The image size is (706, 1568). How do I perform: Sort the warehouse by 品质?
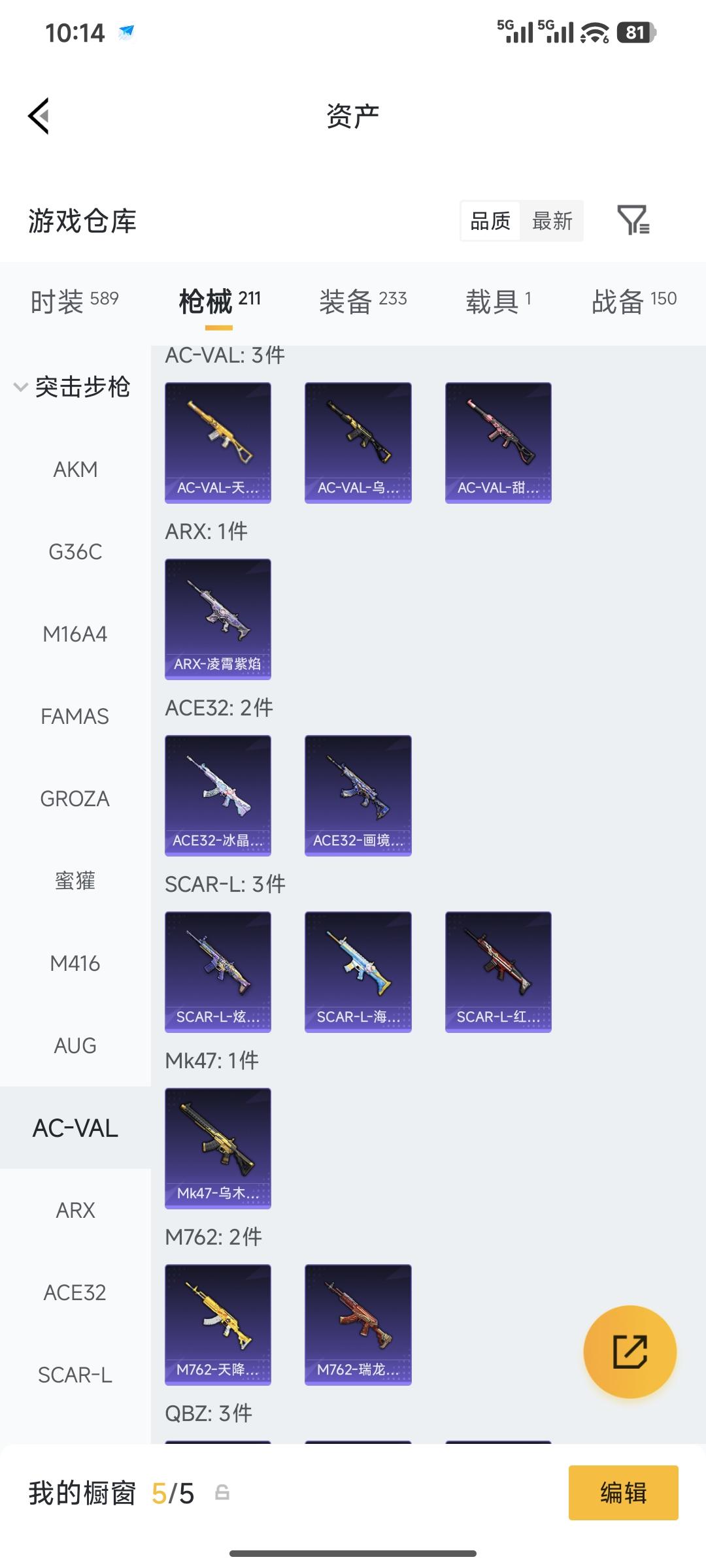[490, 221]
